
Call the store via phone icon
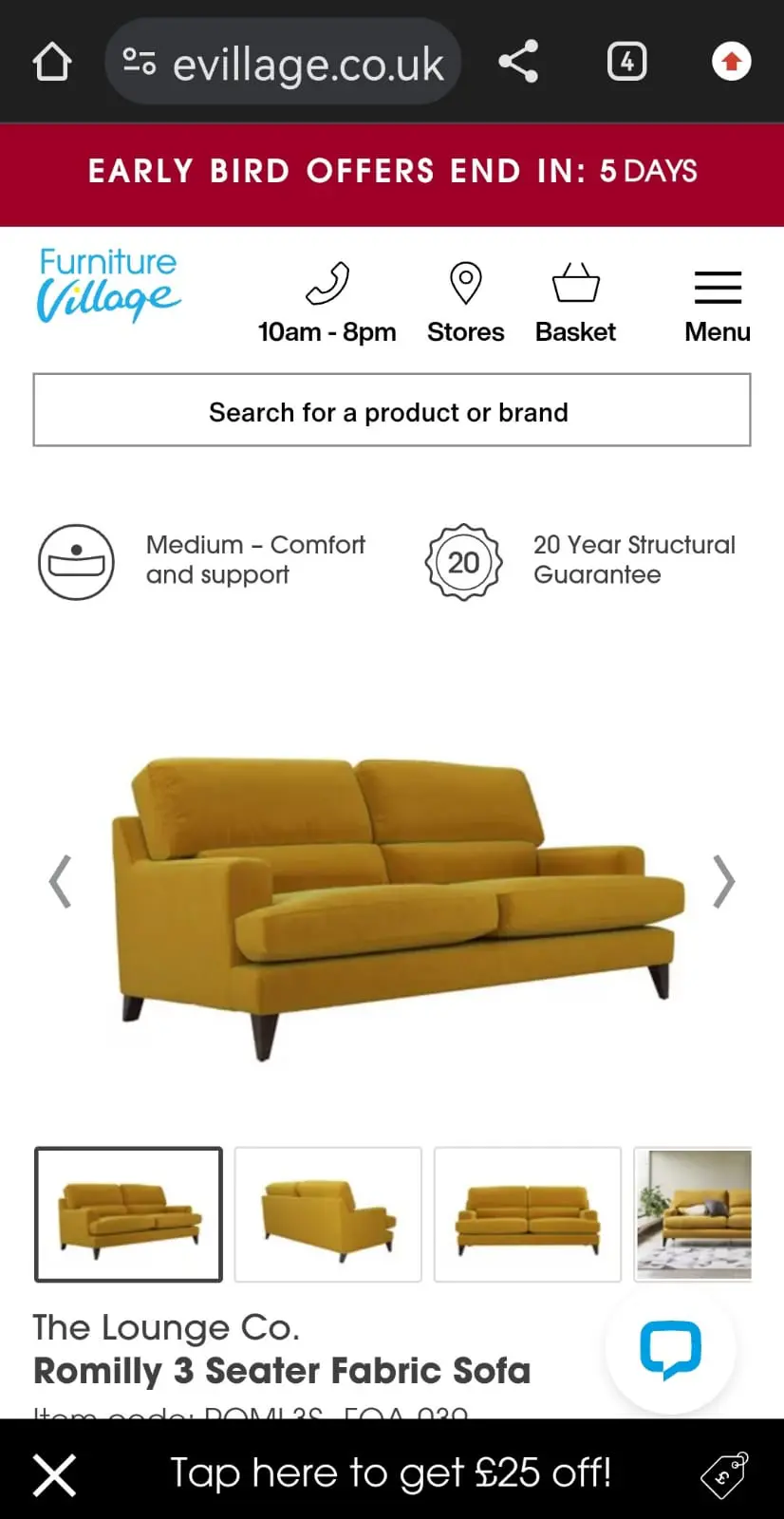click(327, 302)
